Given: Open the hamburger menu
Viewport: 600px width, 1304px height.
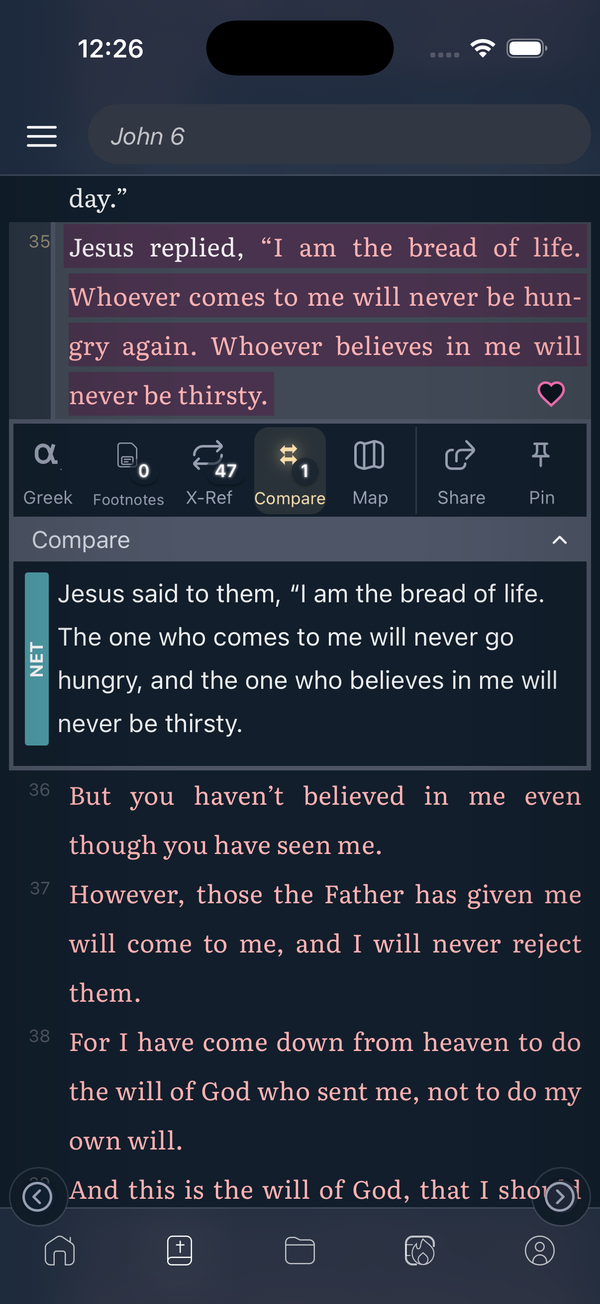Looking at the screenshot, I should (x=42, y=136).
